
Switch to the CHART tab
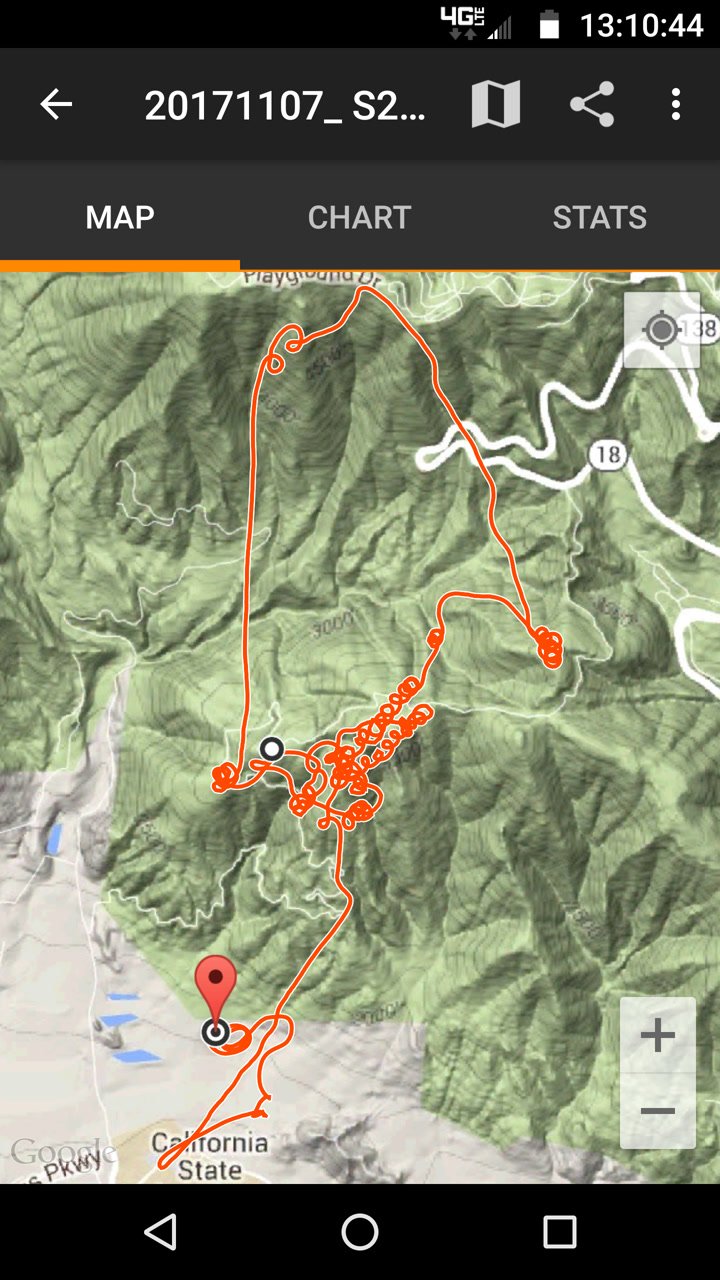[x=360, y=217]
